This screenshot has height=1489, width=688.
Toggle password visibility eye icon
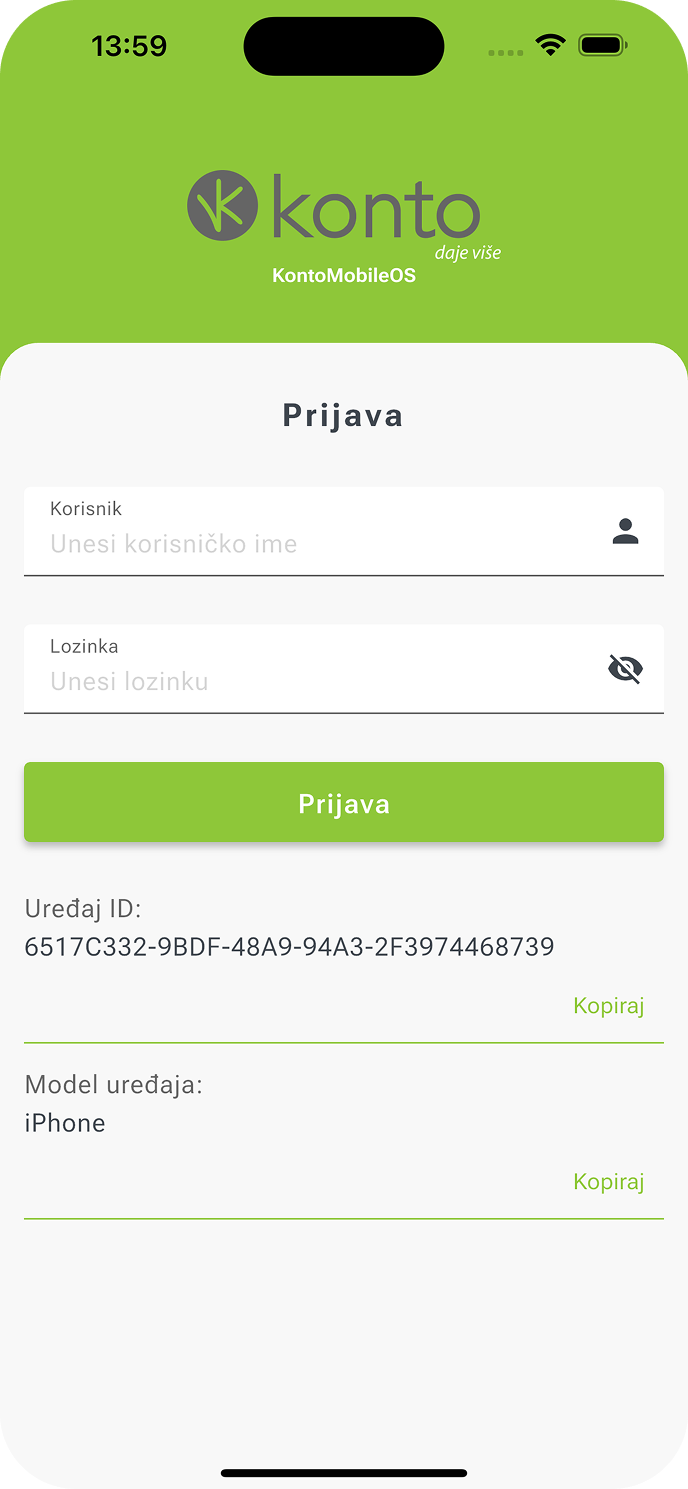(625, 669)
